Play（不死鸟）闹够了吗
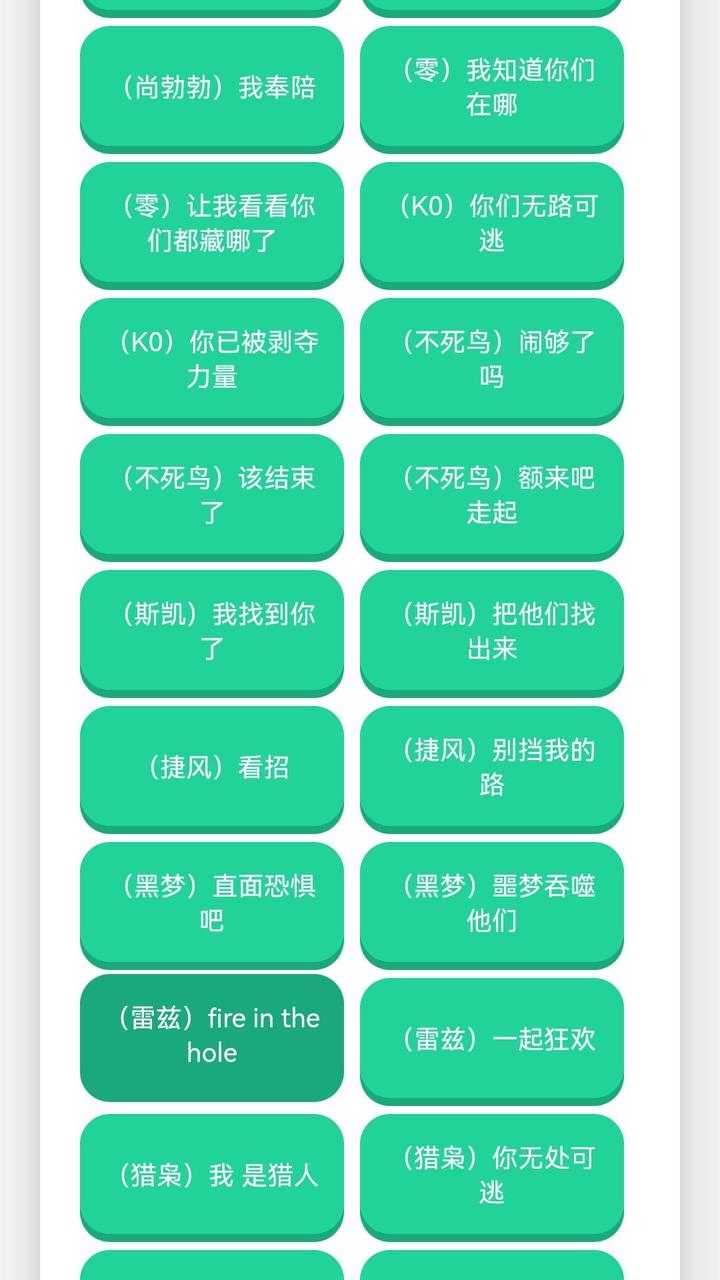 492,359
